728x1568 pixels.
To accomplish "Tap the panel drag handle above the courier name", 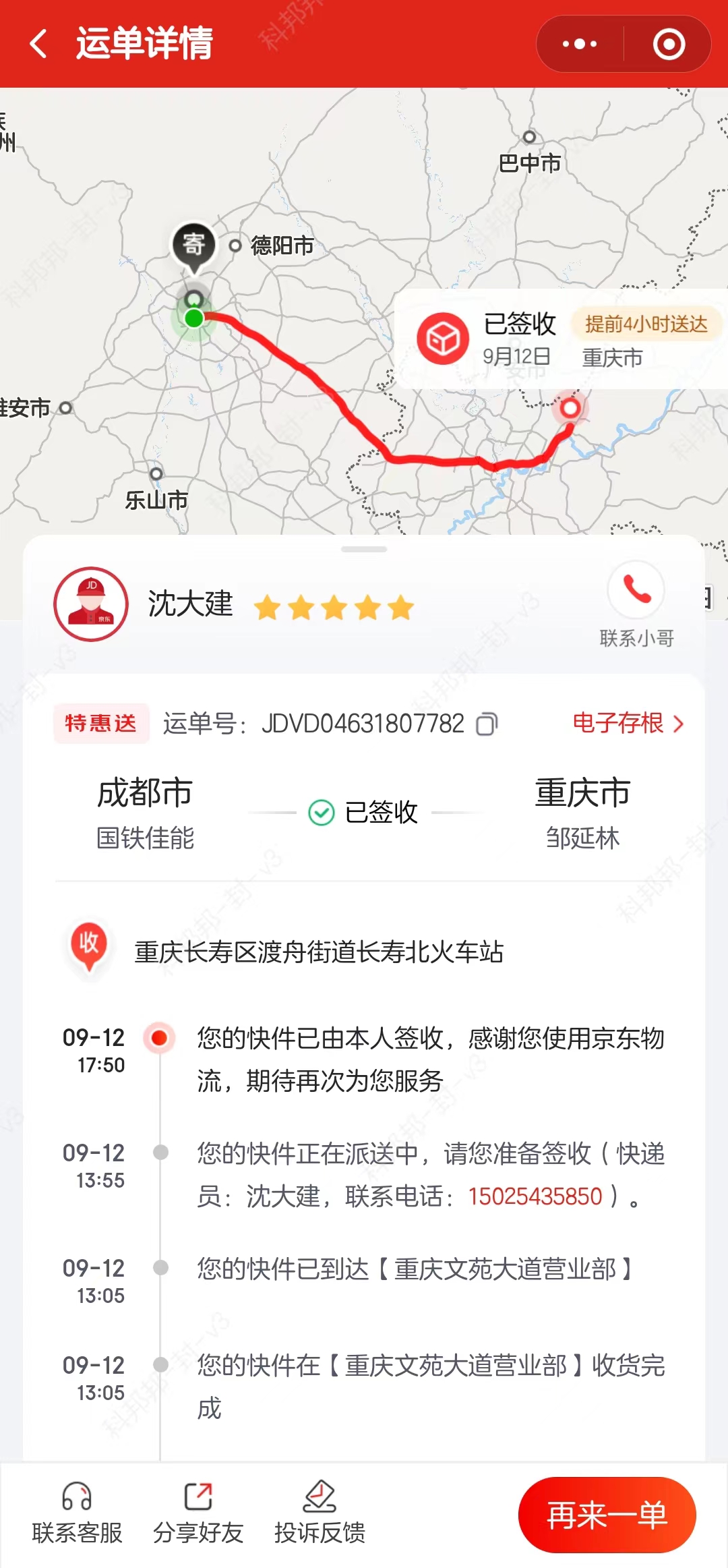I will 364,549.
